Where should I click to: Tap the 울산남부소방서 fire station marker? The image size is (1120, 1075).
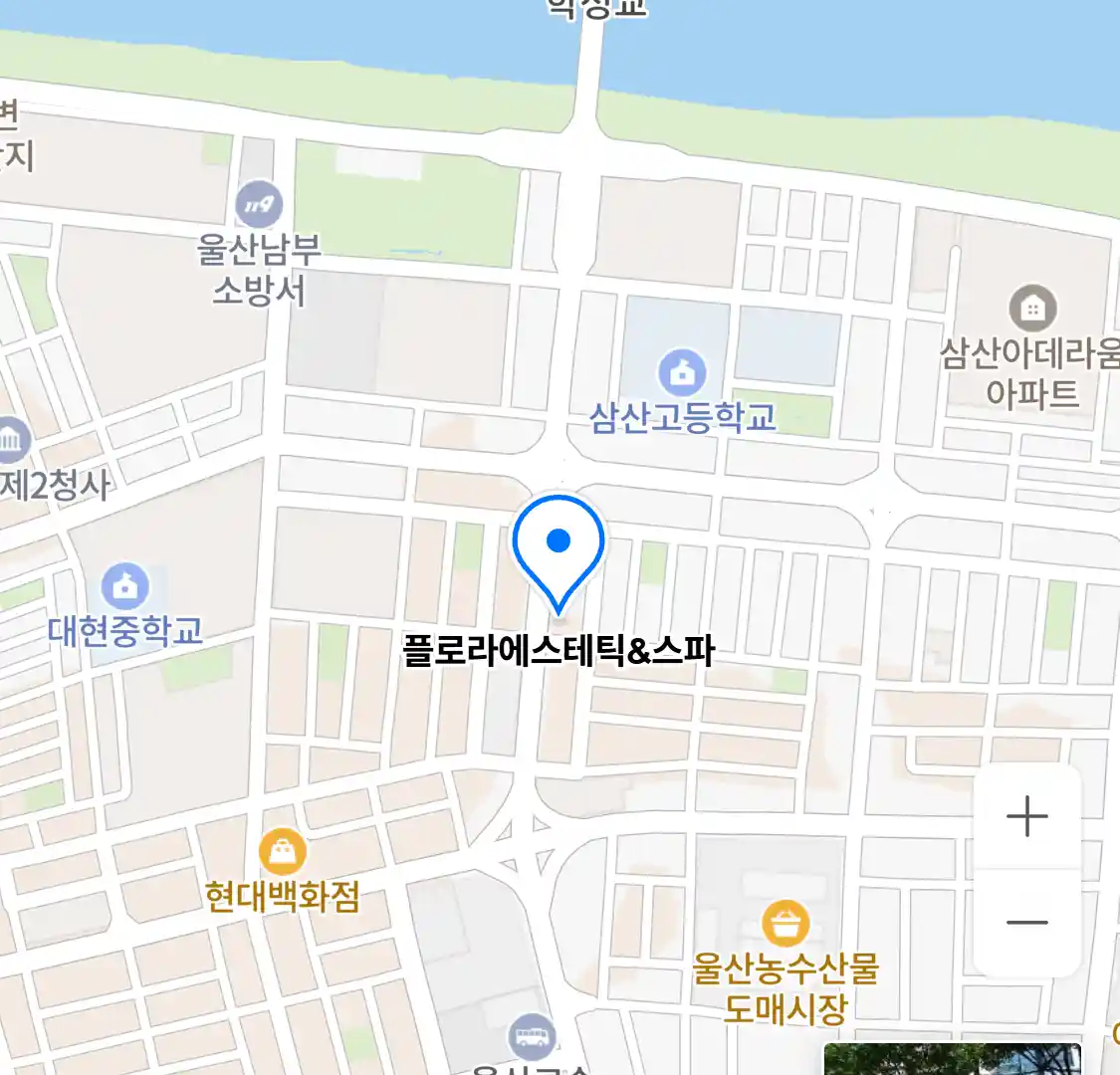pos(259,205)
